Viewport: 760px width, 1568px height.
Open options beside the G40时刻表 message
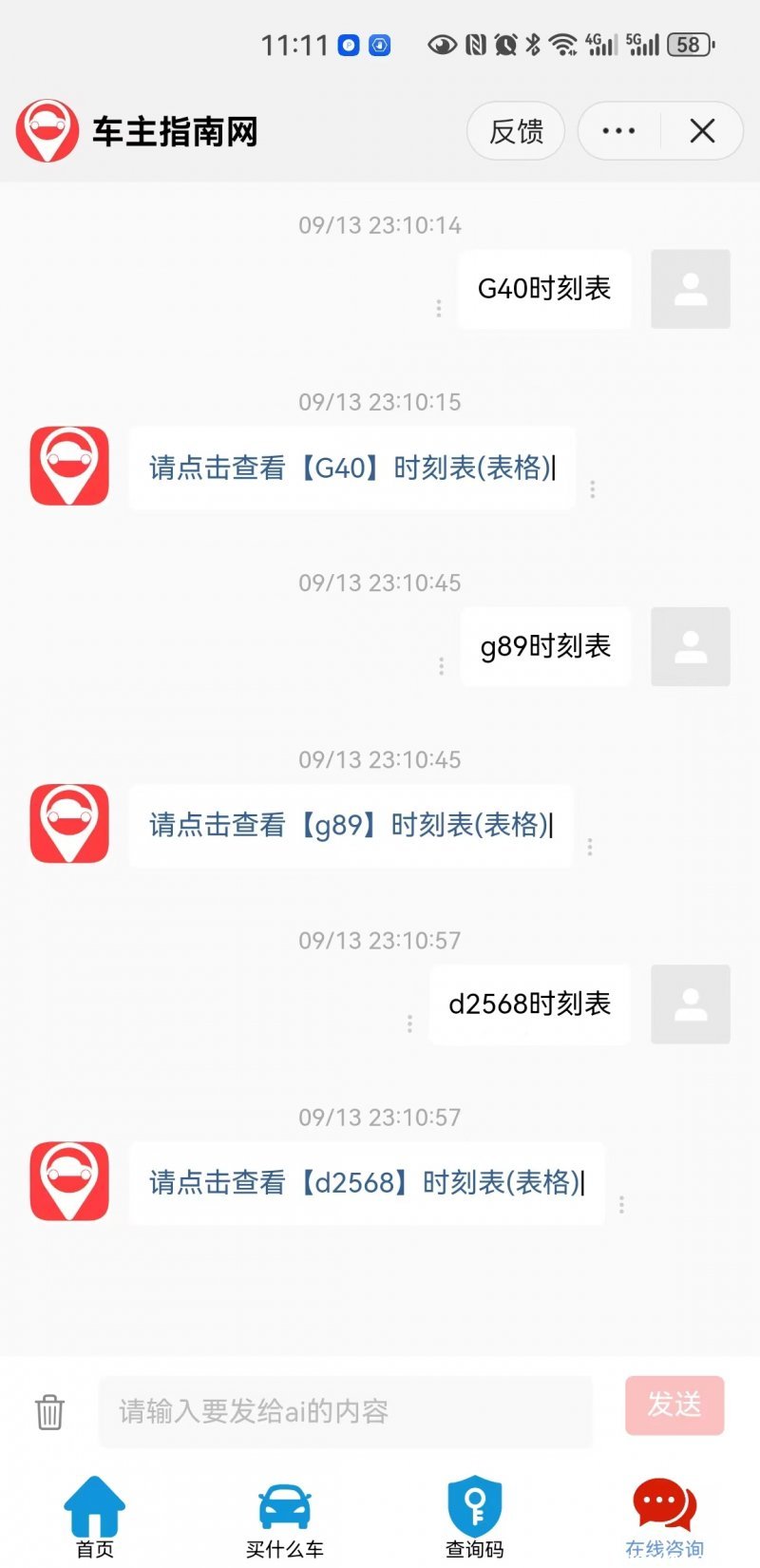click(x=438, y=308)
